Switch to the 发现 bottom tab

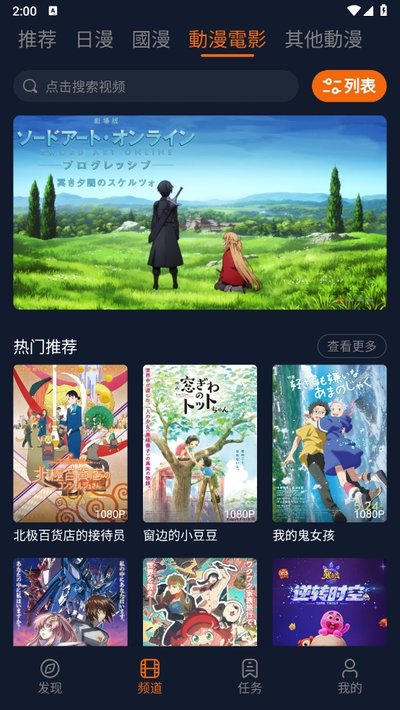(x=50, y=677)
